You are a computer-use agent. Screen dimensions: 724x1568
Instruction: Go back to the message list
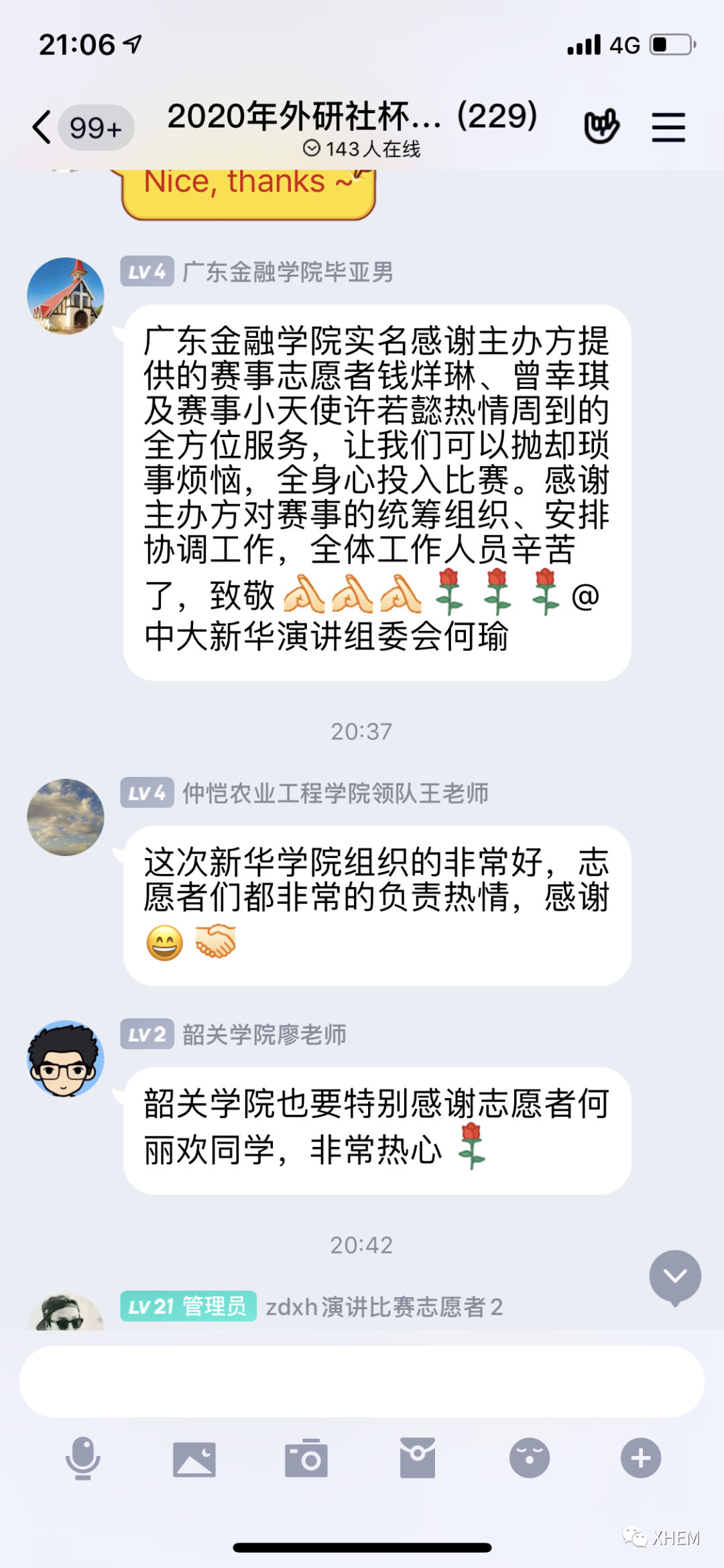tap(43, 127)
